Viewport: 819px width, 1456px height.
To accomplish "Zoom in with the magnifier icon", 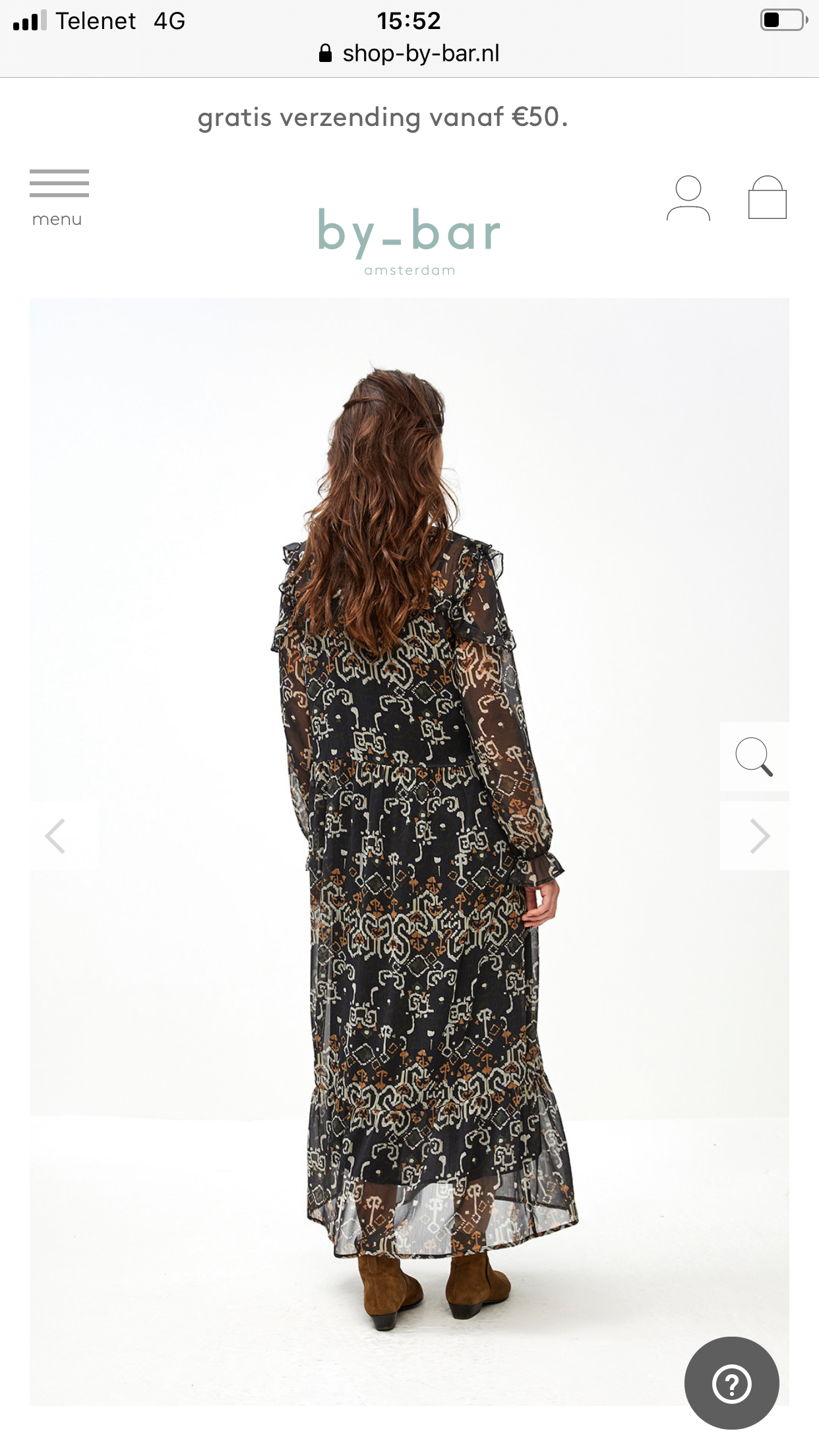I will [x=754, y=756].
